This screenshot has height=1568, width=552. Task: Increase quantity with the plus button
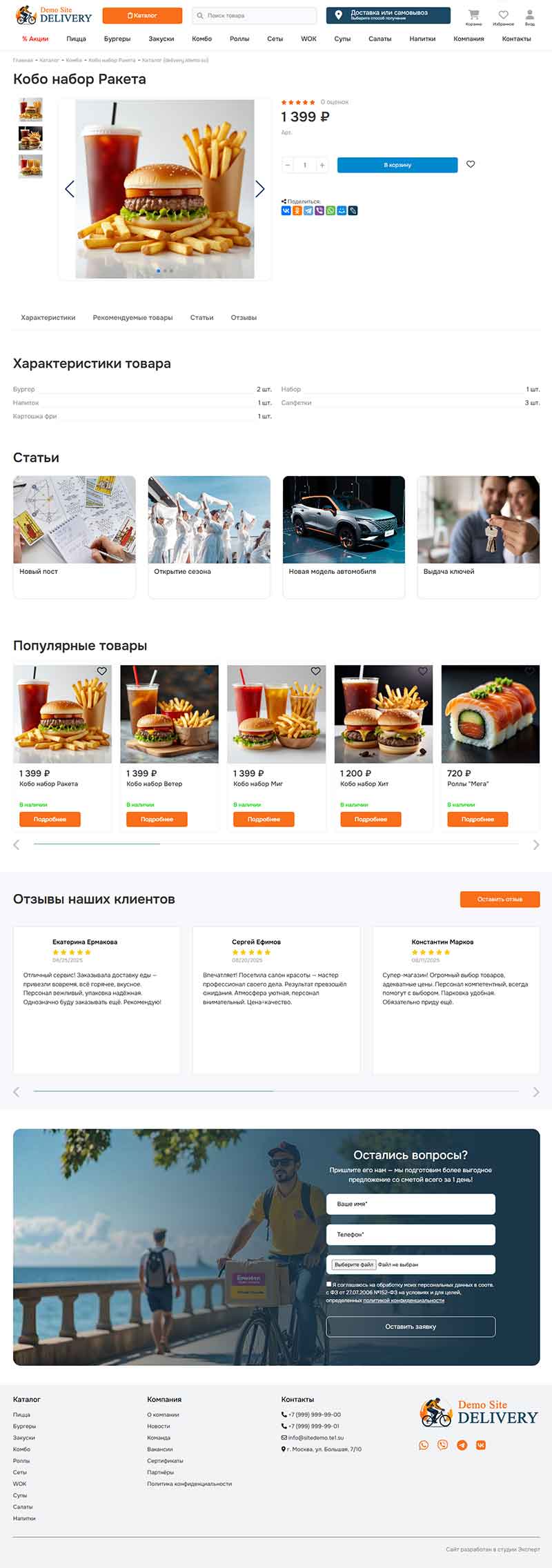tap(322, 165)
